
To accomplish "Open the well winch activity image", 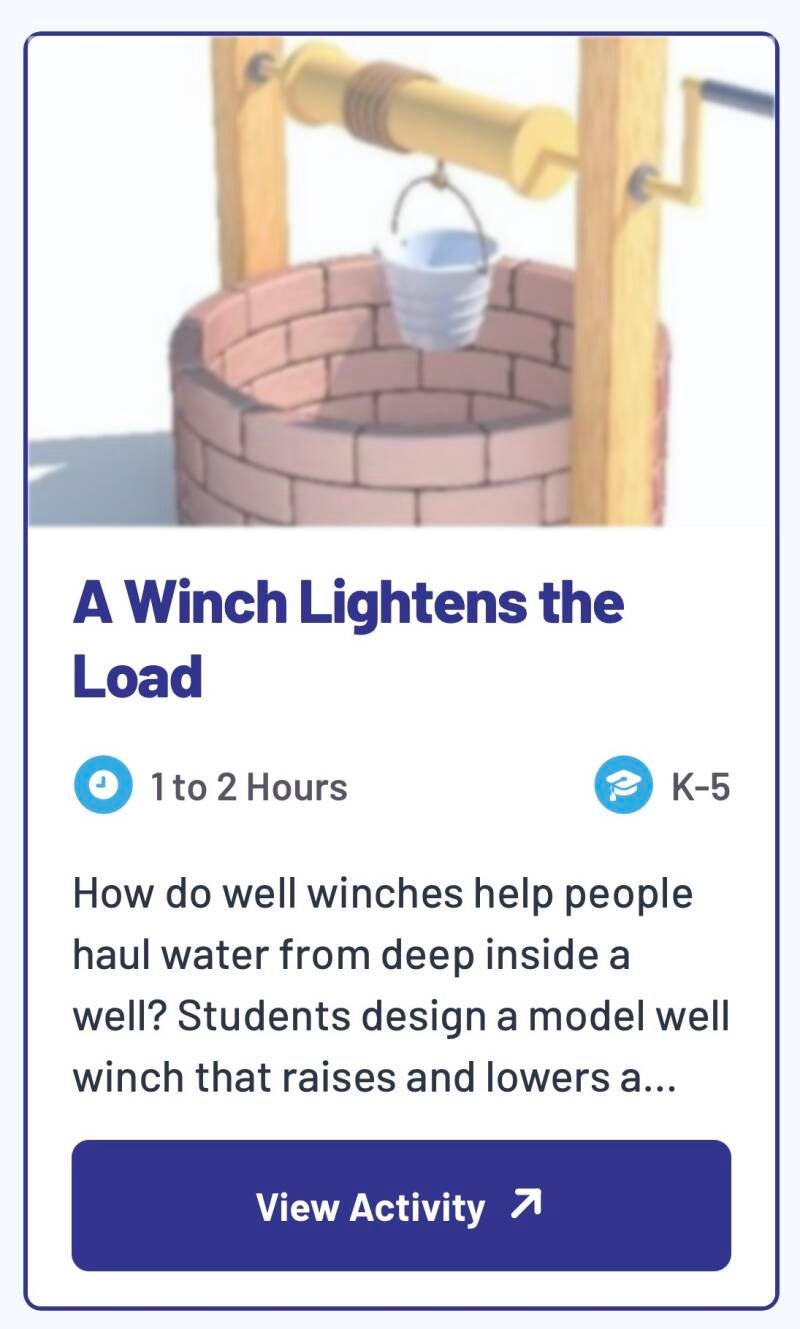I will click(401, 282).
